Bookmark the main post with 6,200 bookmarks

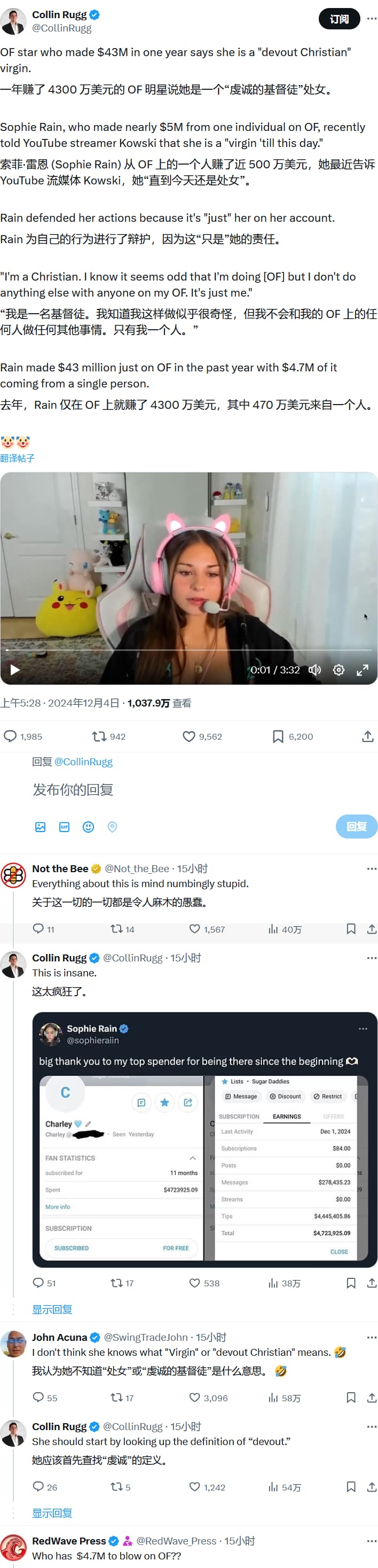293,736
